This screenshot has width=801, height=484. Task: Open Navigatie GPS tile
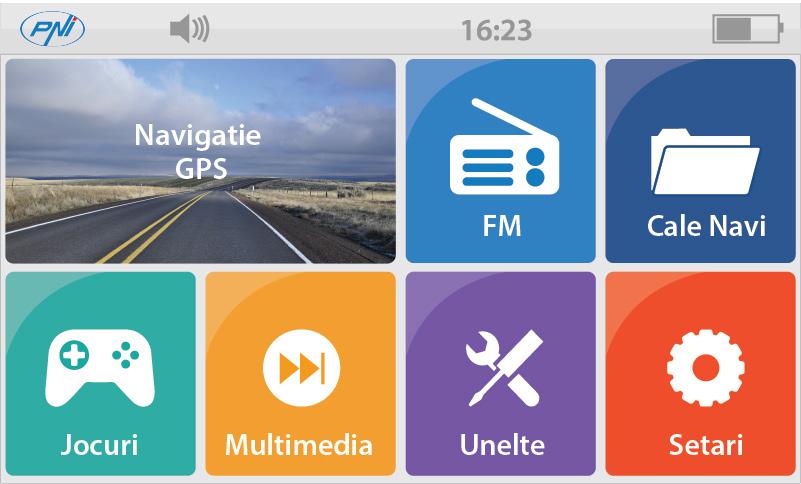click(x=200, y=161)
